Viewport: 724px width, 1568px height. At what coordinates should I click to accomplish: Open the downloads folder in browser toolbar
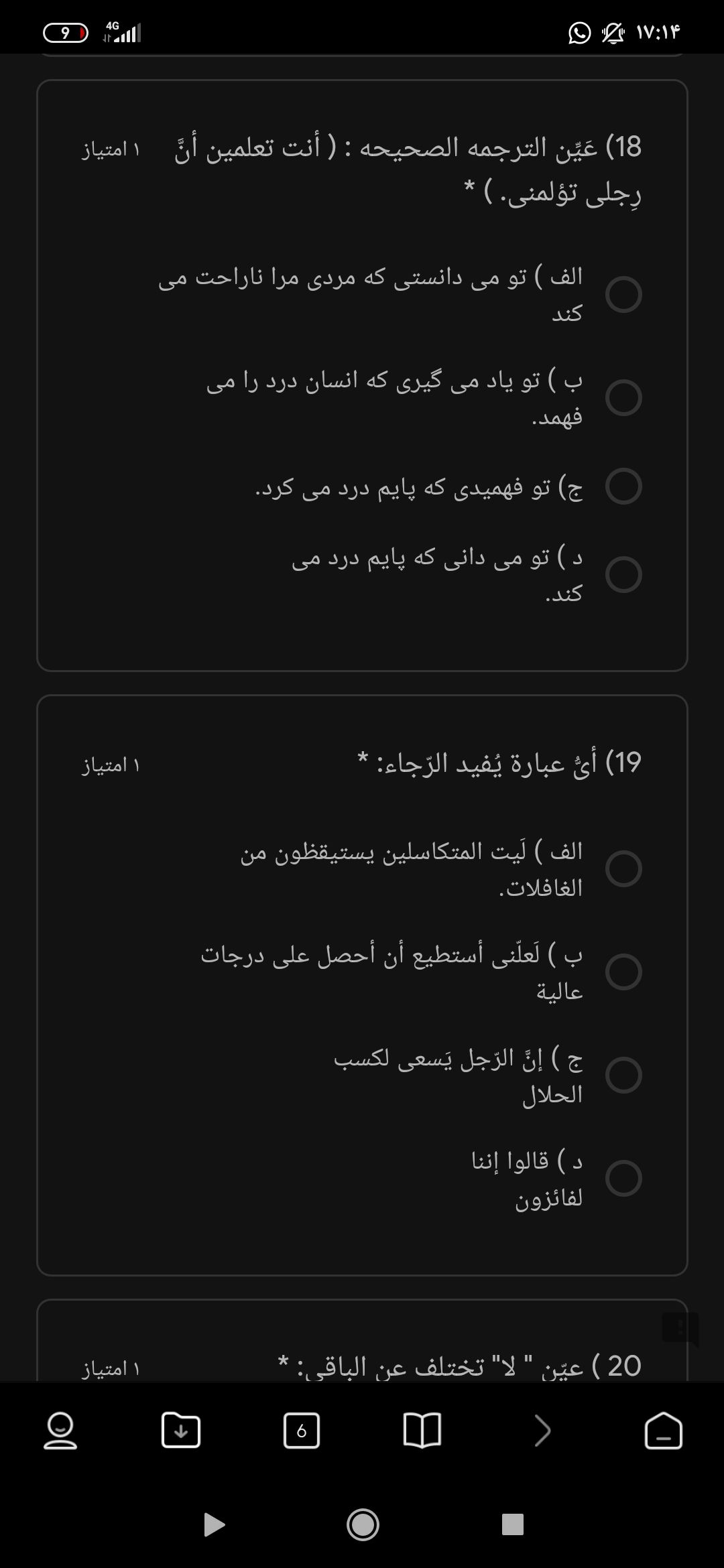(x=181, y=1431)
